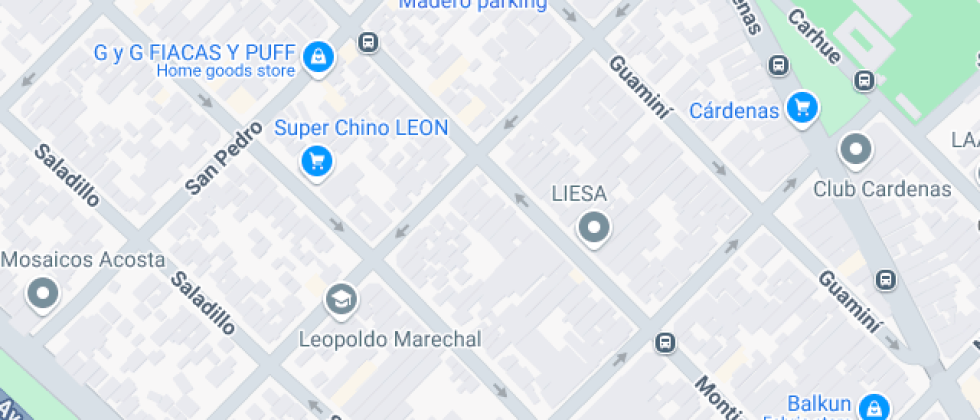This screenshot has height=420, width=980.
Task: Select the Super Chino LEON supermarket marker
Action: [317, 160]
